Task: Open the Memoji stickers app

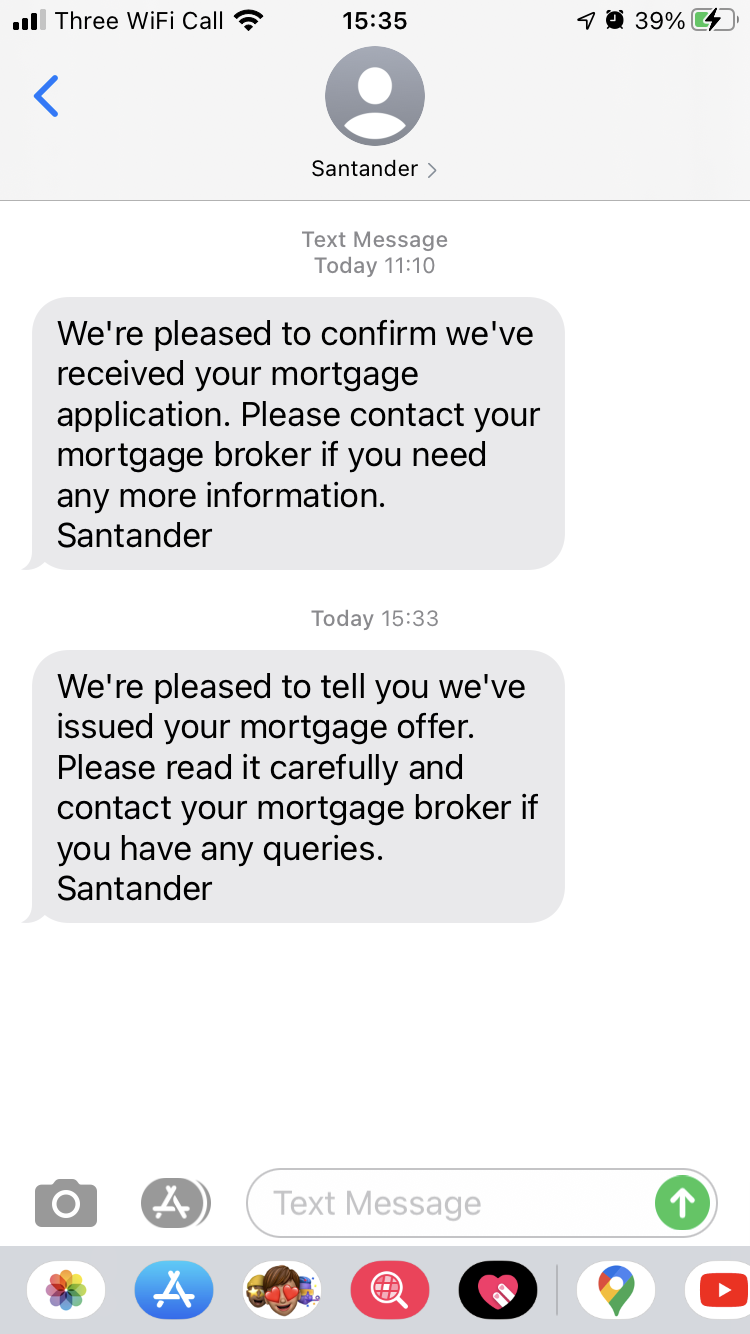Action: point(282,1291)
